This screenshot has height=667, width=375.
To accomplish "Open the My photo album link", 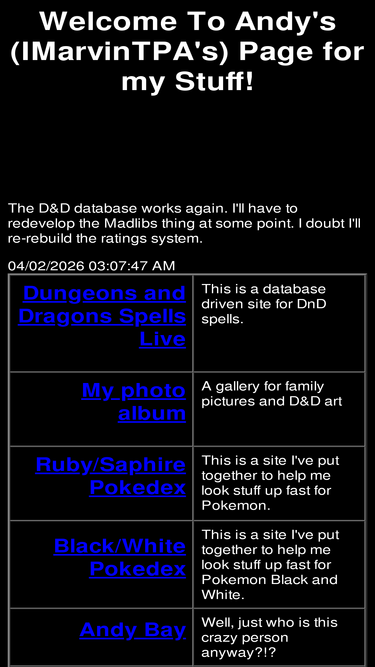I will click(134, 402).
